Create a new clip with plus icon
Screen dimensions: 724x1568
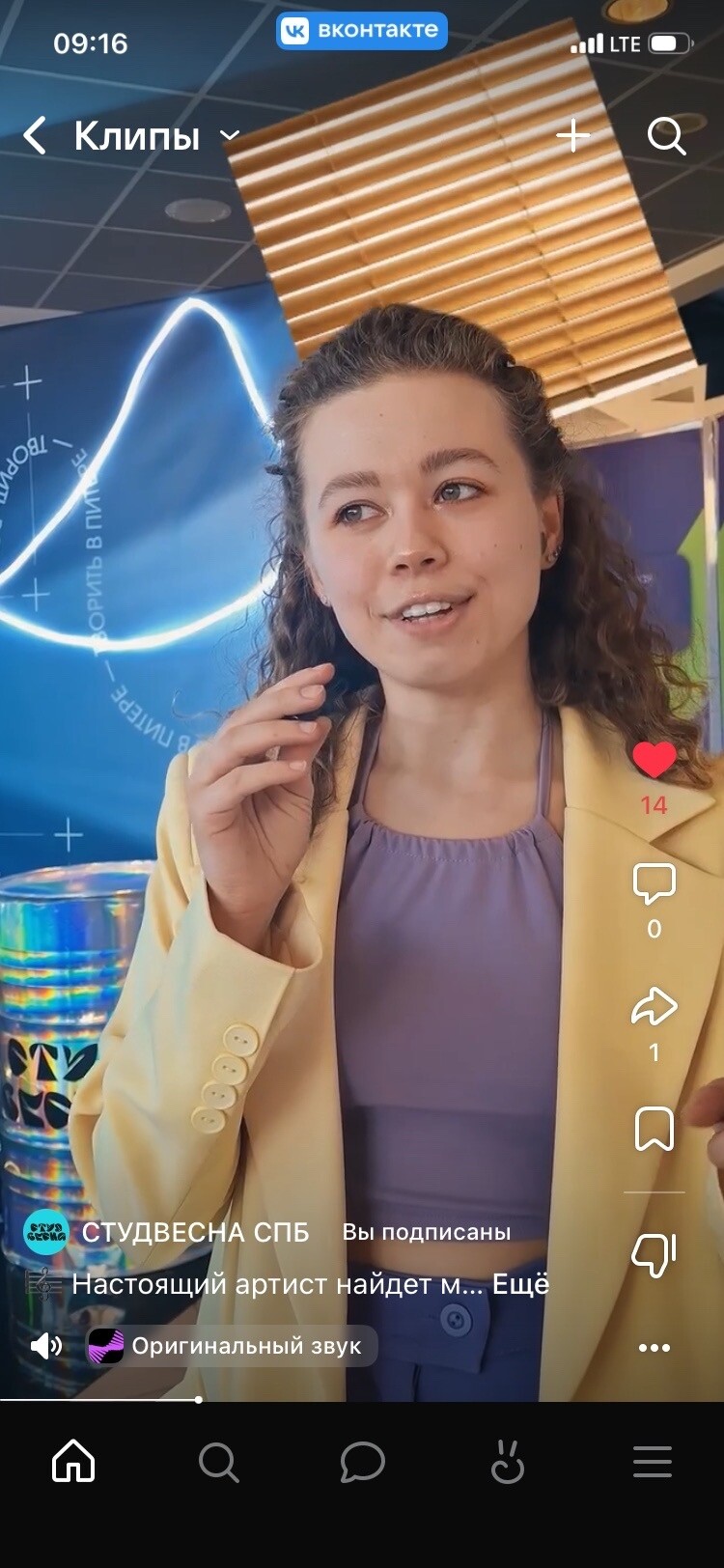[x=572, y=136]
